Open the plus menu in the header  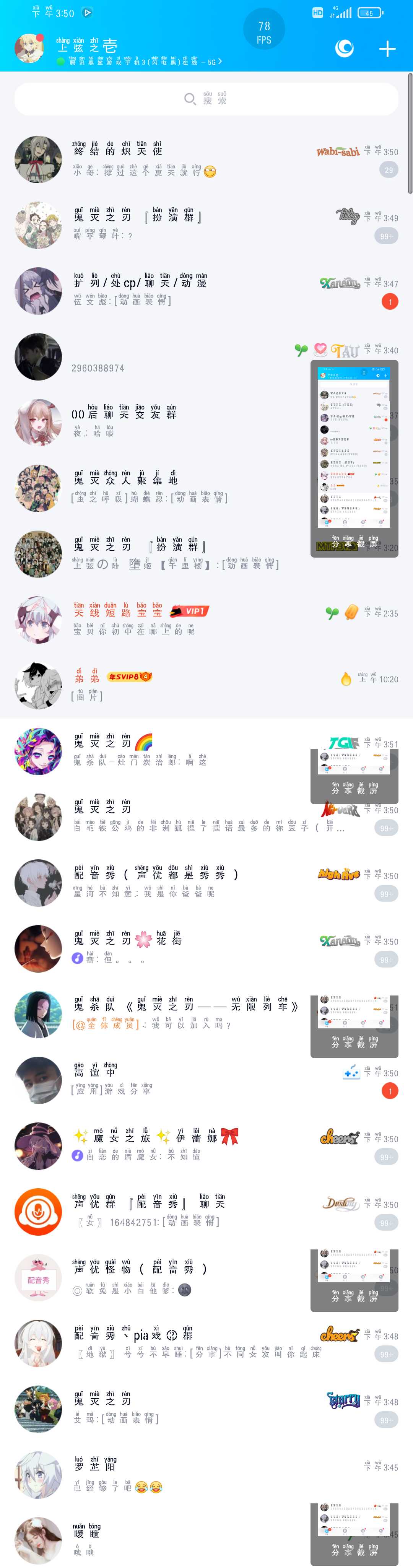point(387,49)
